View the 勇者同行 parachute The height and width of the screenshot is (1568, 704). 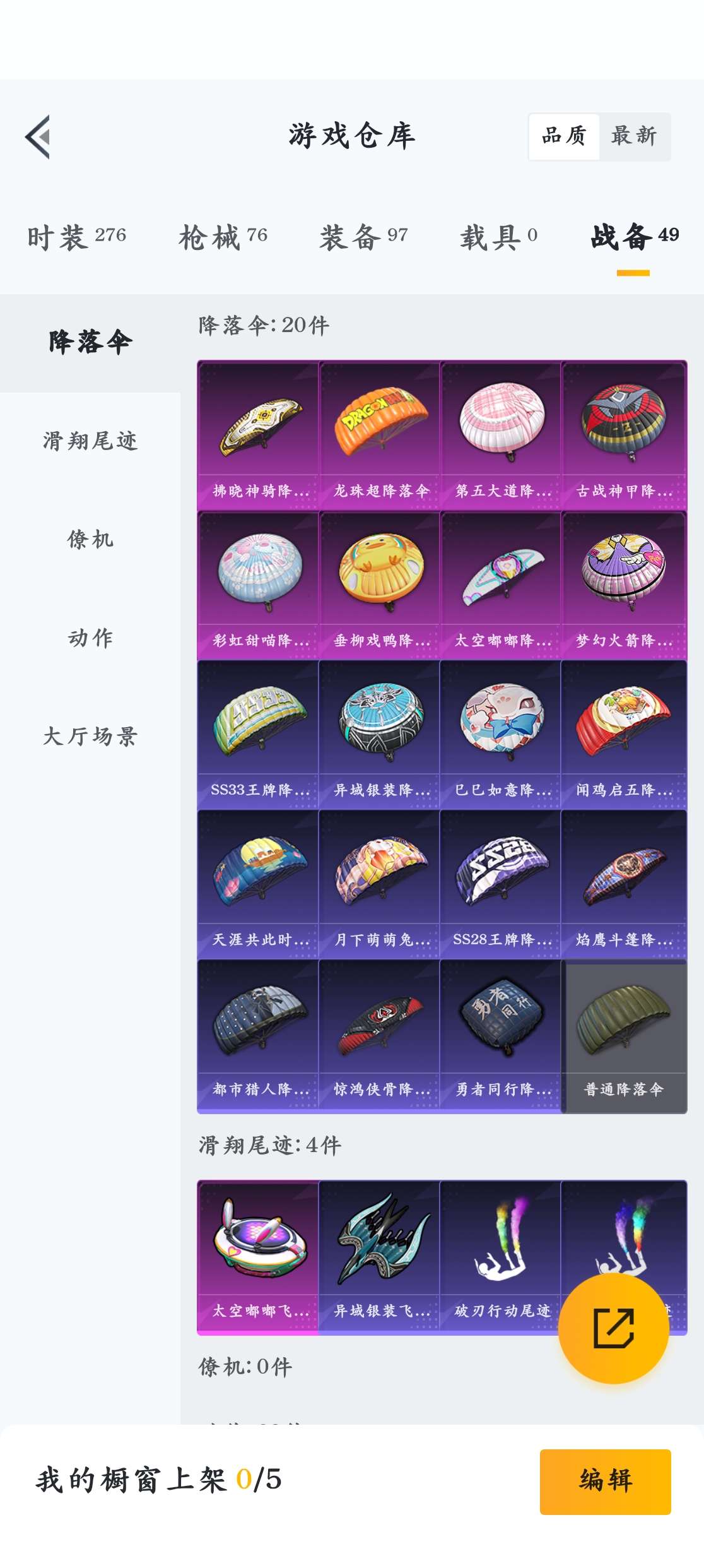[501, 1035]
